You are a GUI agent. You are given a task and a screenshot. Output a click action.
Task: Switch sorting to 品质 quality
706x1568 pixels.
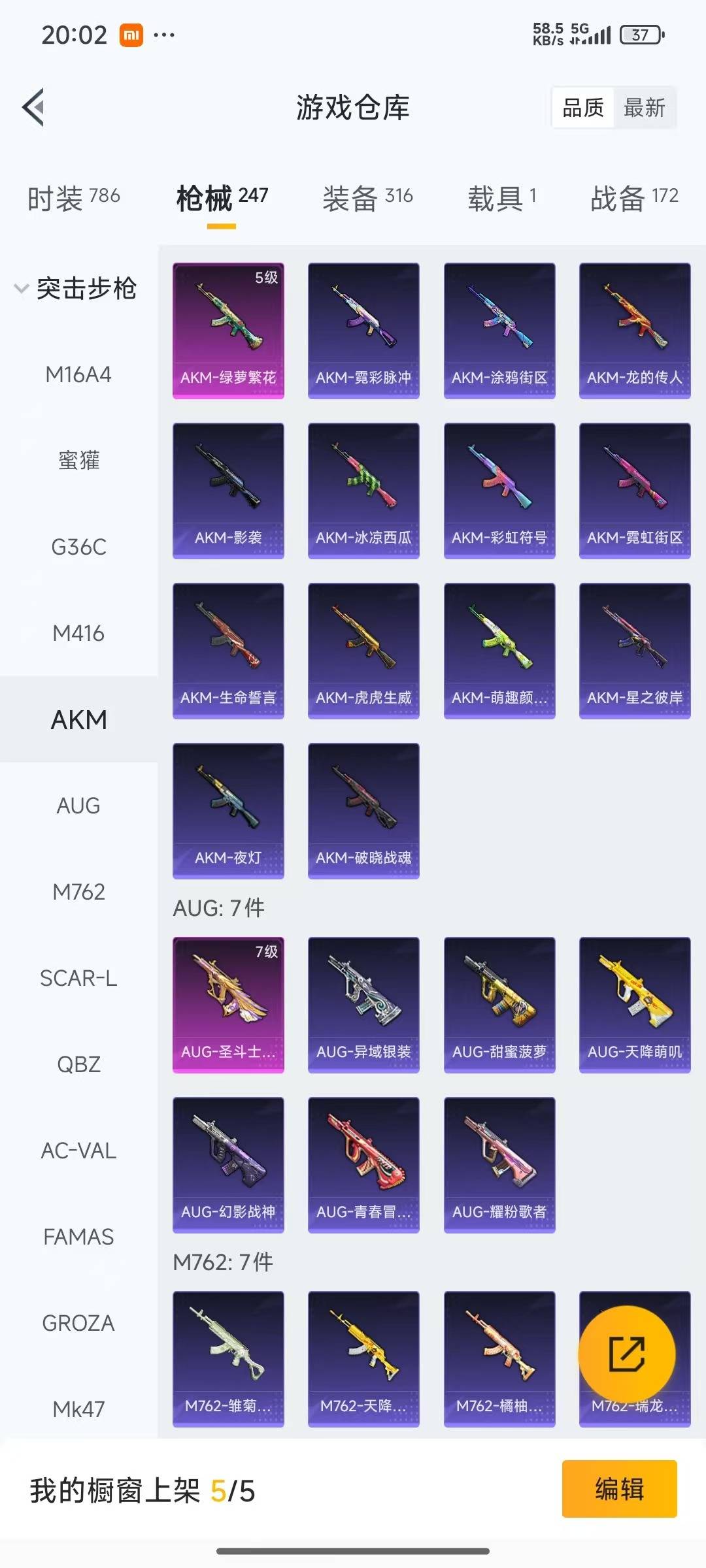coord(584,108)
